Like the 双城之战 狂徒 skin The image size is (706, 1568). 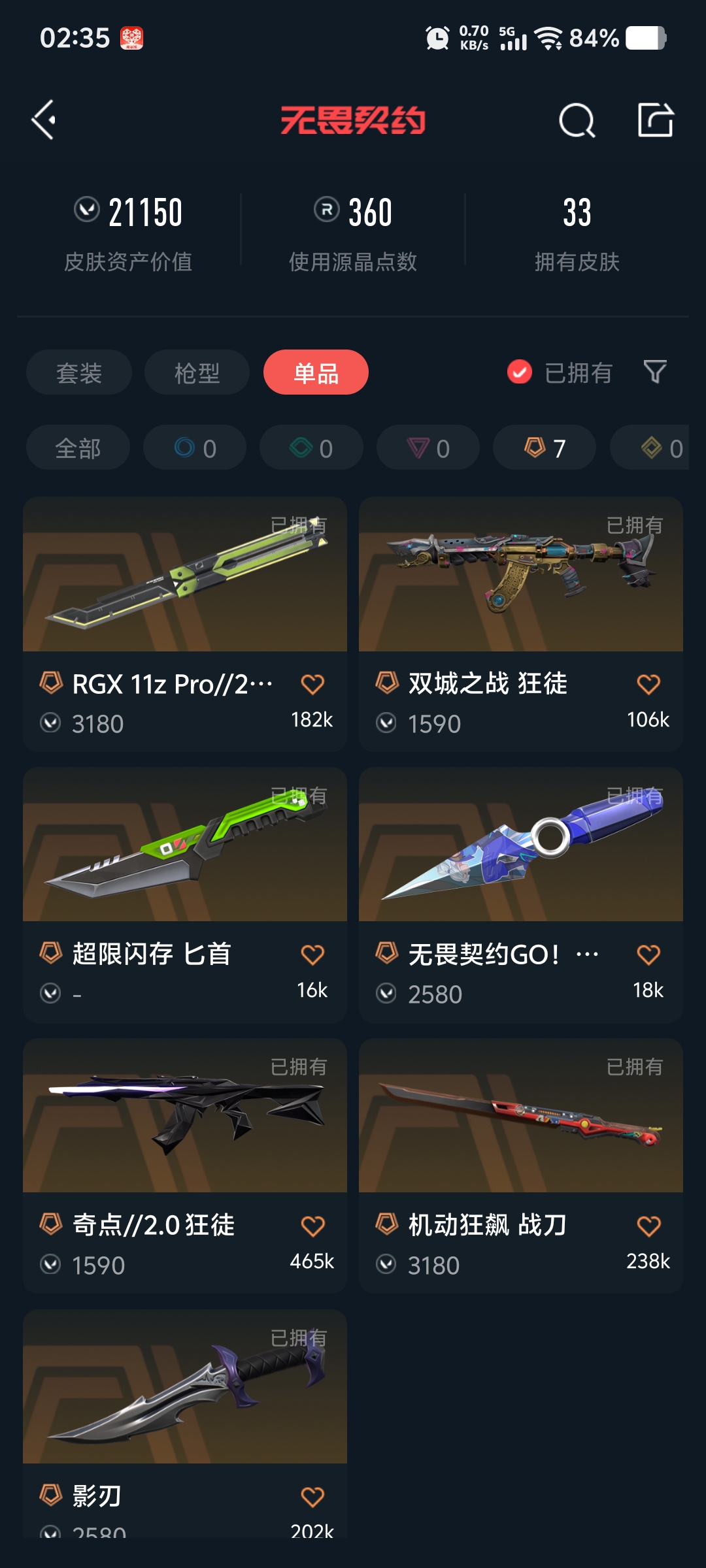(648, 685)
